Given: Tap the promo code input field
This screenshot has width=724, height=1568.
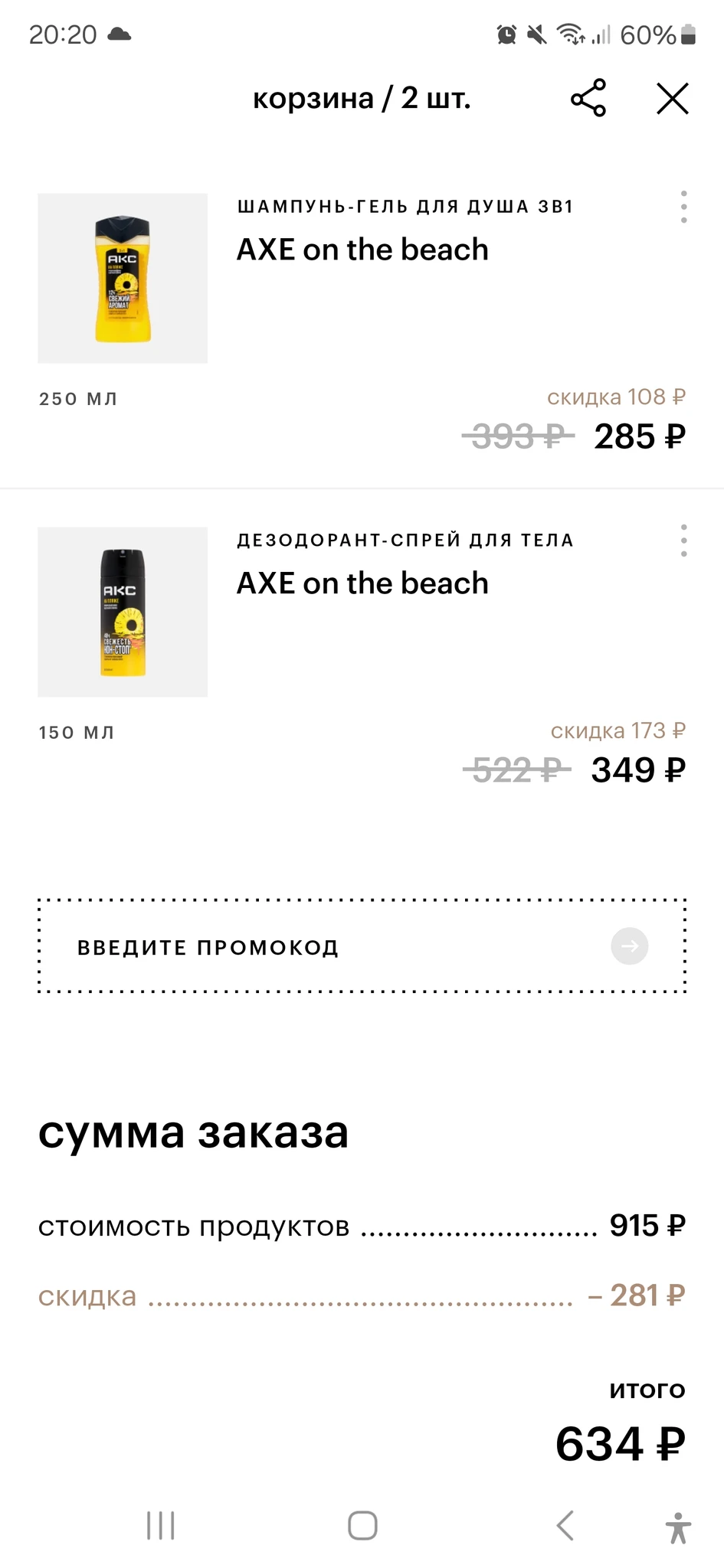Looking at the screenshot, I should click(x=322, y=947).
